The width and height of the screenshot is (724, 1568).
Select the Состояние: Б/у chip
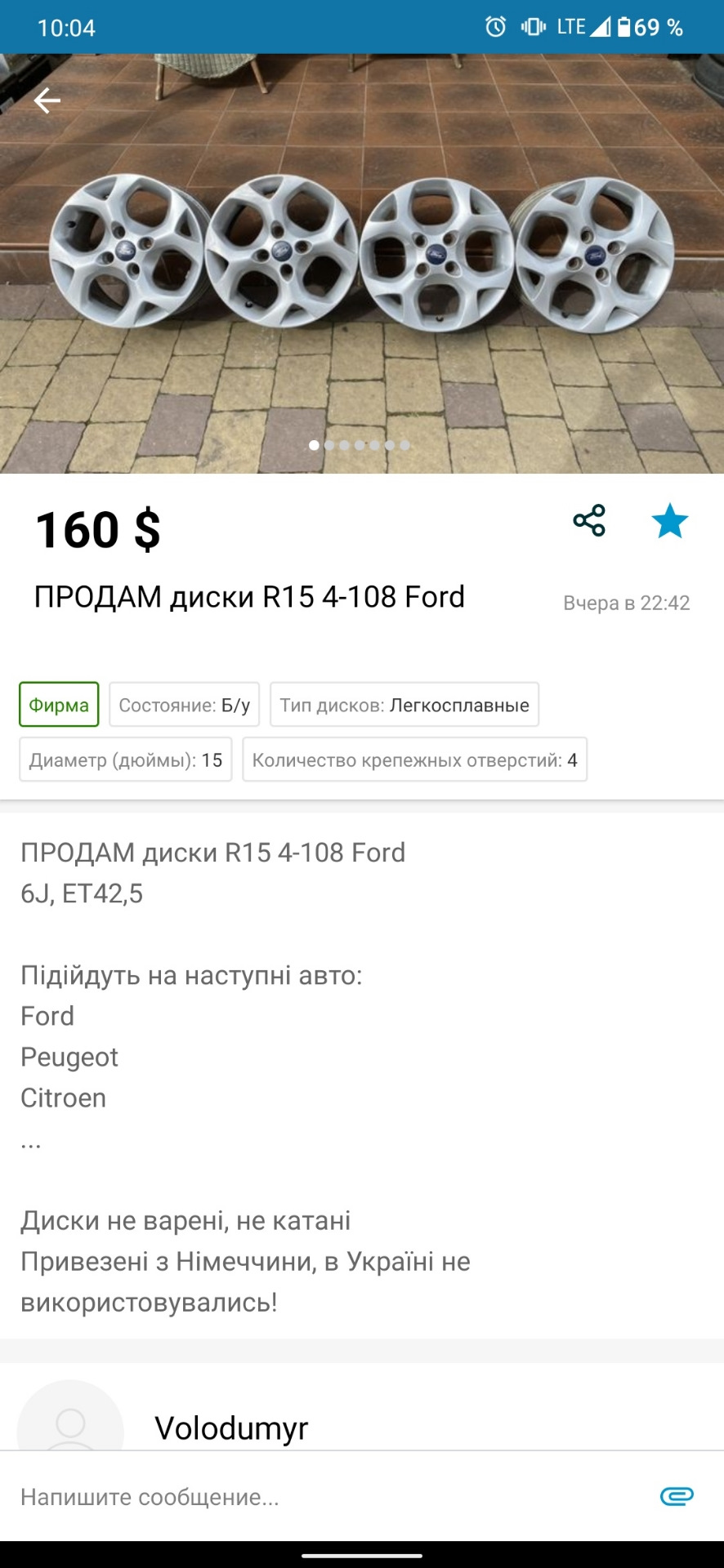pos(184,705)
